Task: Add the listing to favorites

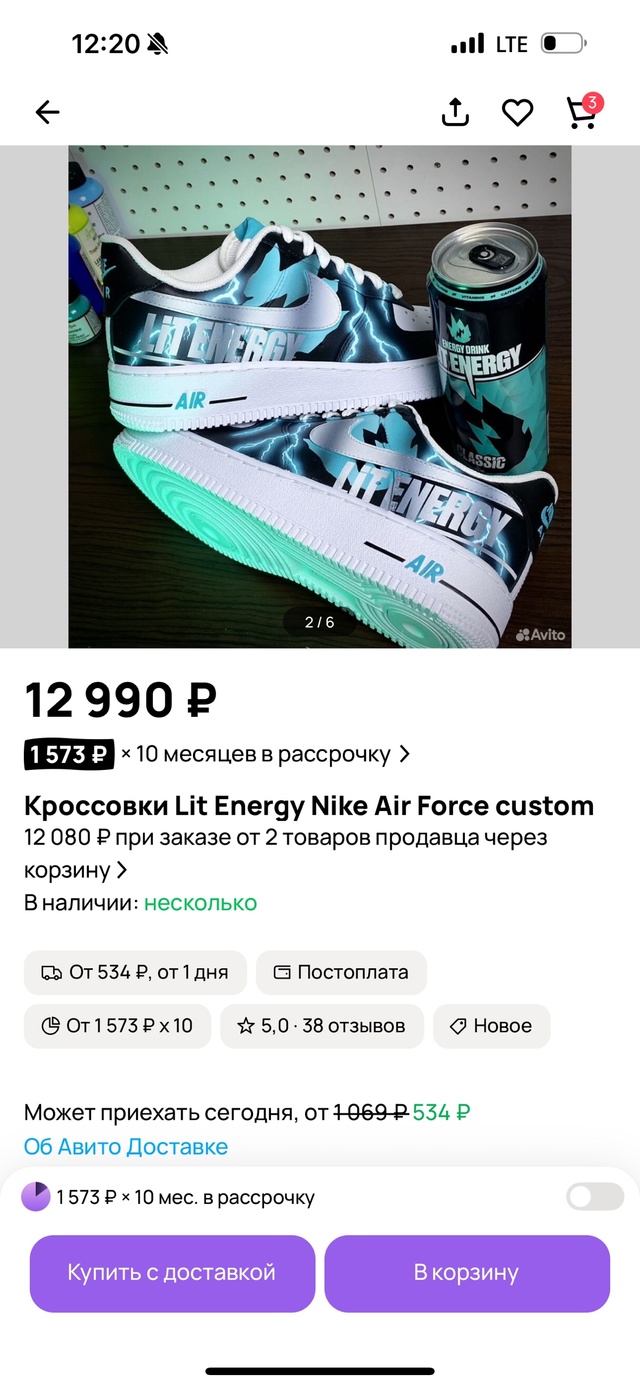Action: click(517, 113)
